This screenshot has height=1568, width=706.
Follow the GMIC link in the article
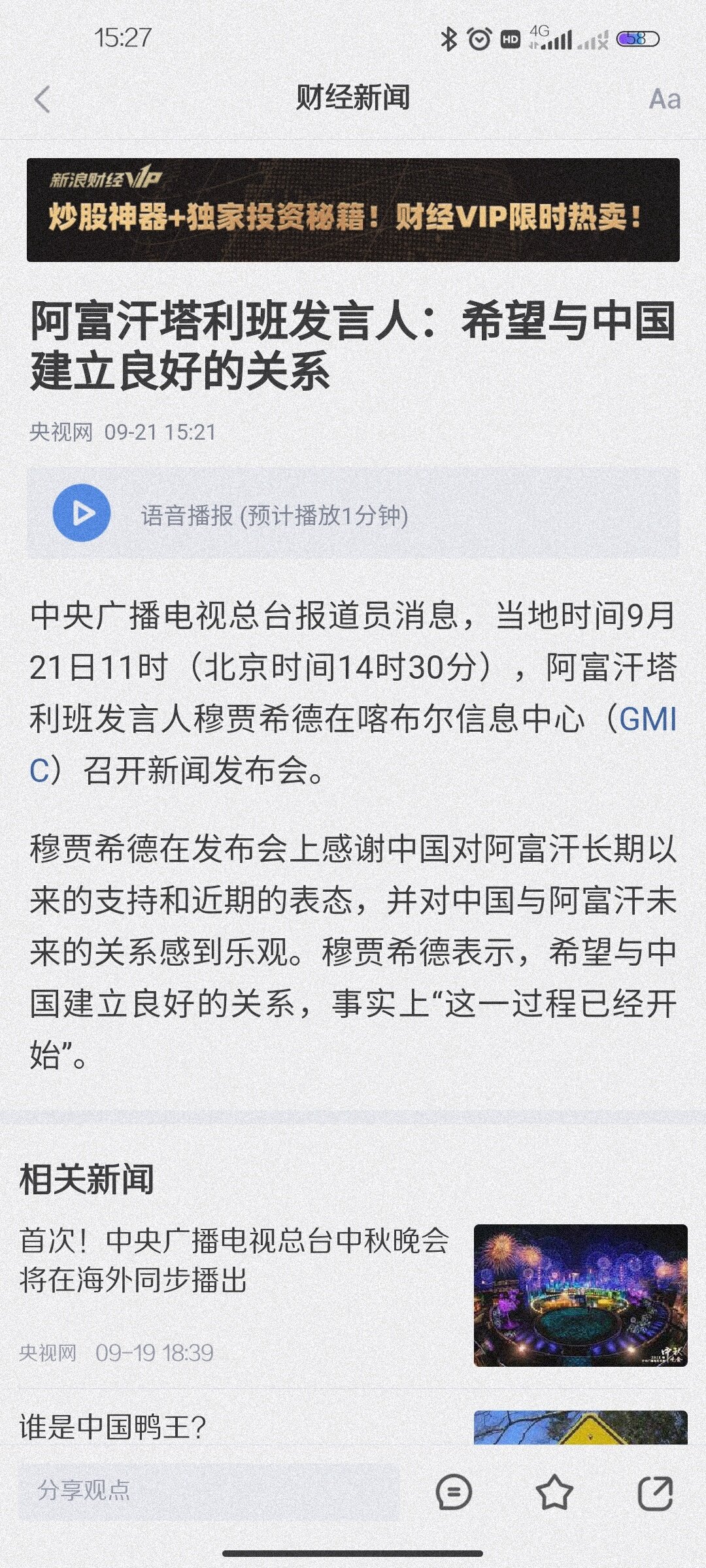(647, 720)
